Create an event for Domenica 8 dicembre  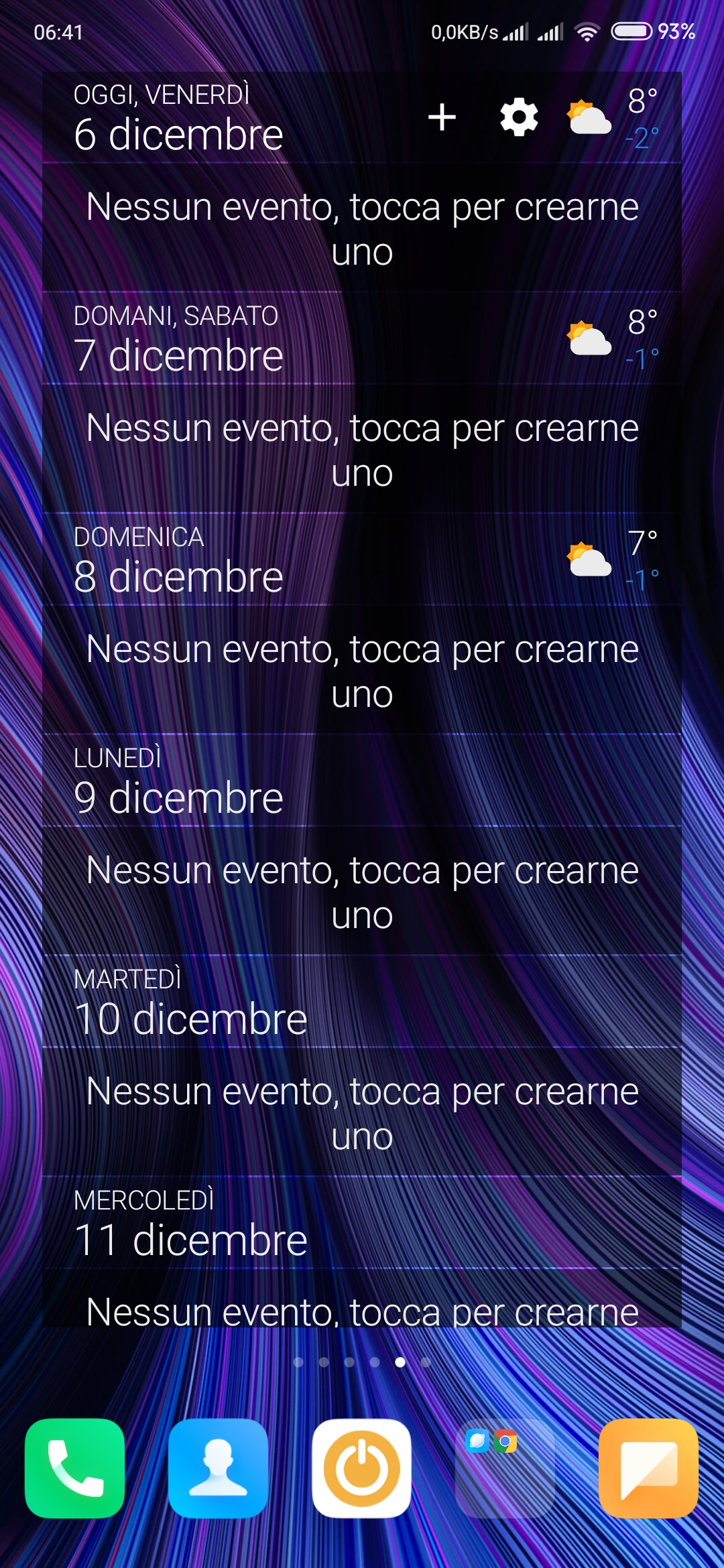pos(362,671)
